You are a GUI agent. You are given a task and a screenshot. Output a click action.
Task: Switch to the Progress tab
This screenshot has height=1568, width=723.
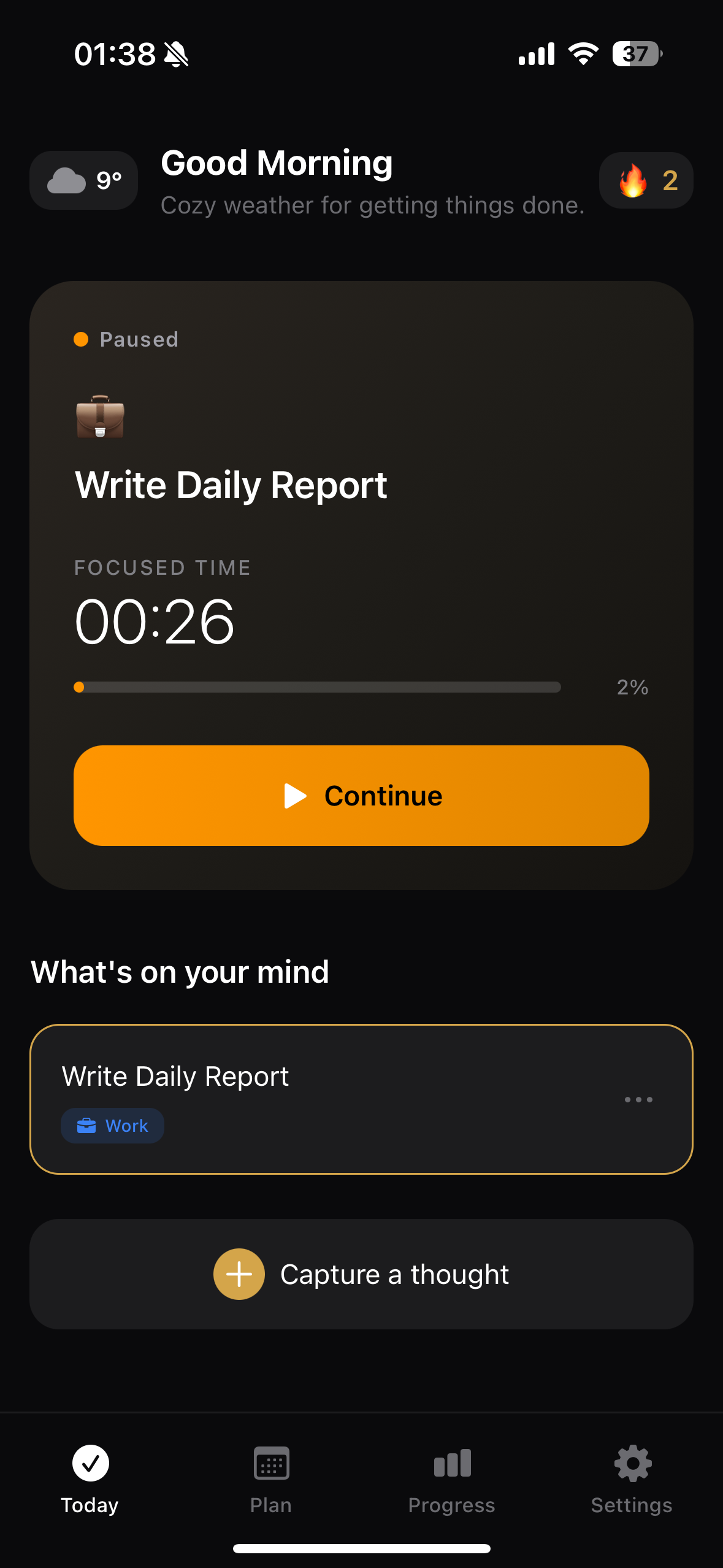pos(451,1478)
